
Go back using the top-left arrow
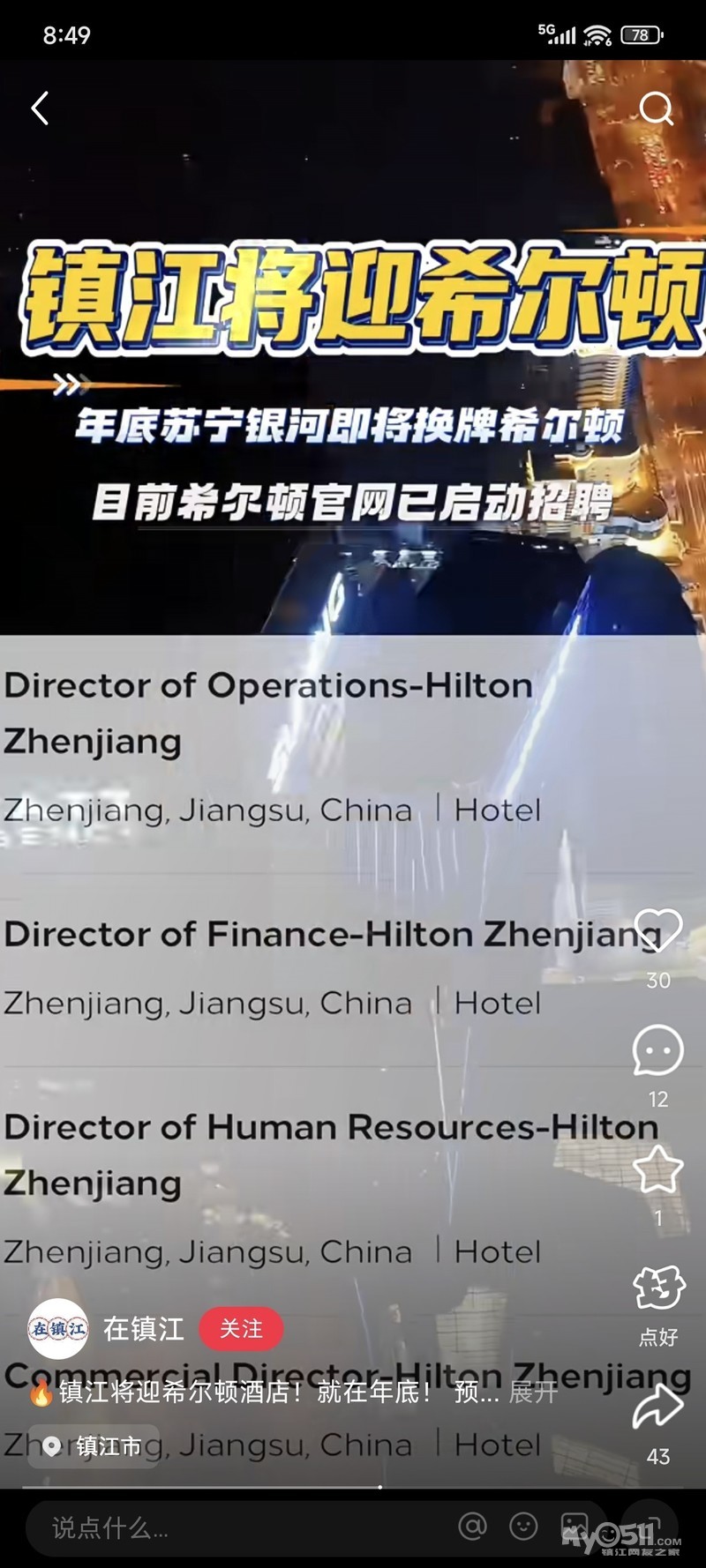coord(40,108)
